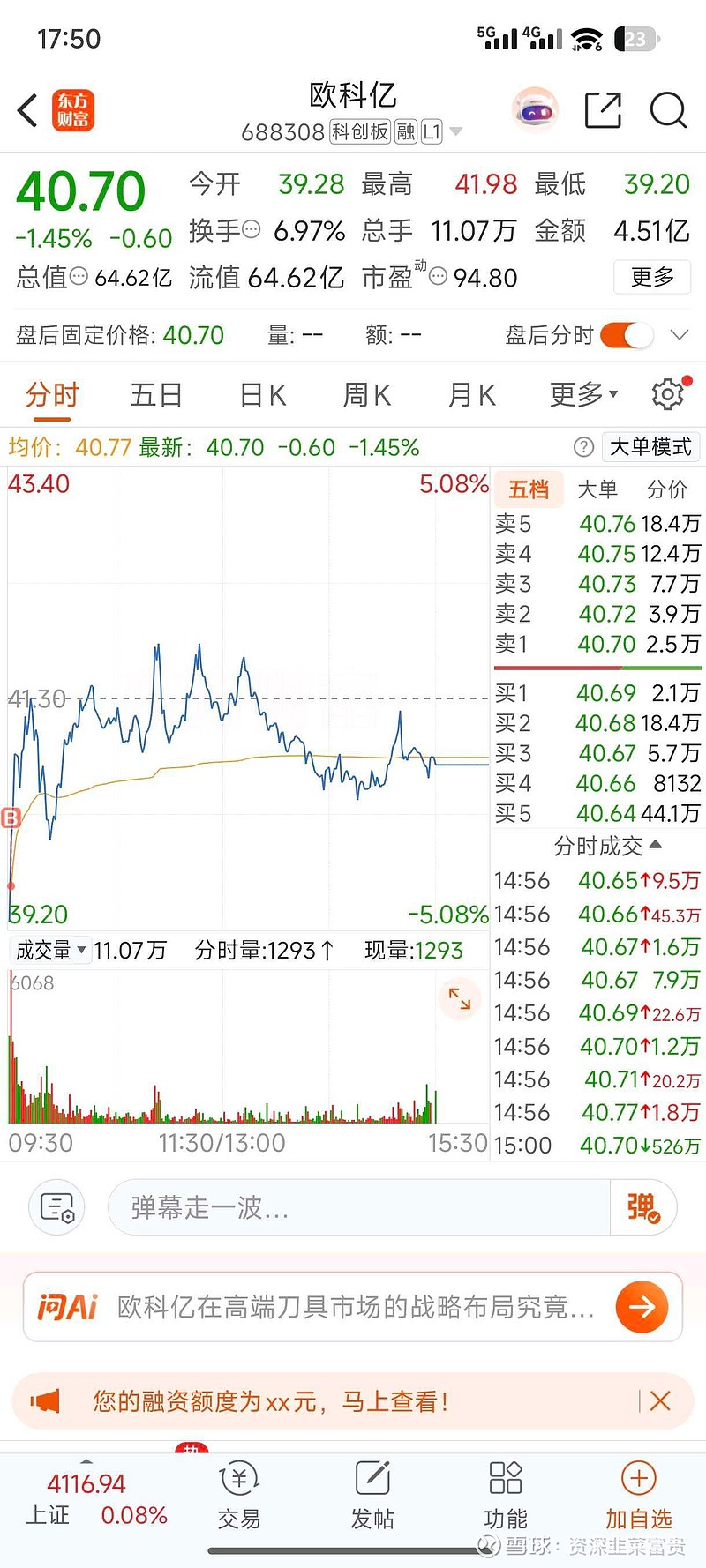The width and height of the screenshot is (706, 1568).
Task: Open search with the magnifier icon
Action: click(669, 109)
